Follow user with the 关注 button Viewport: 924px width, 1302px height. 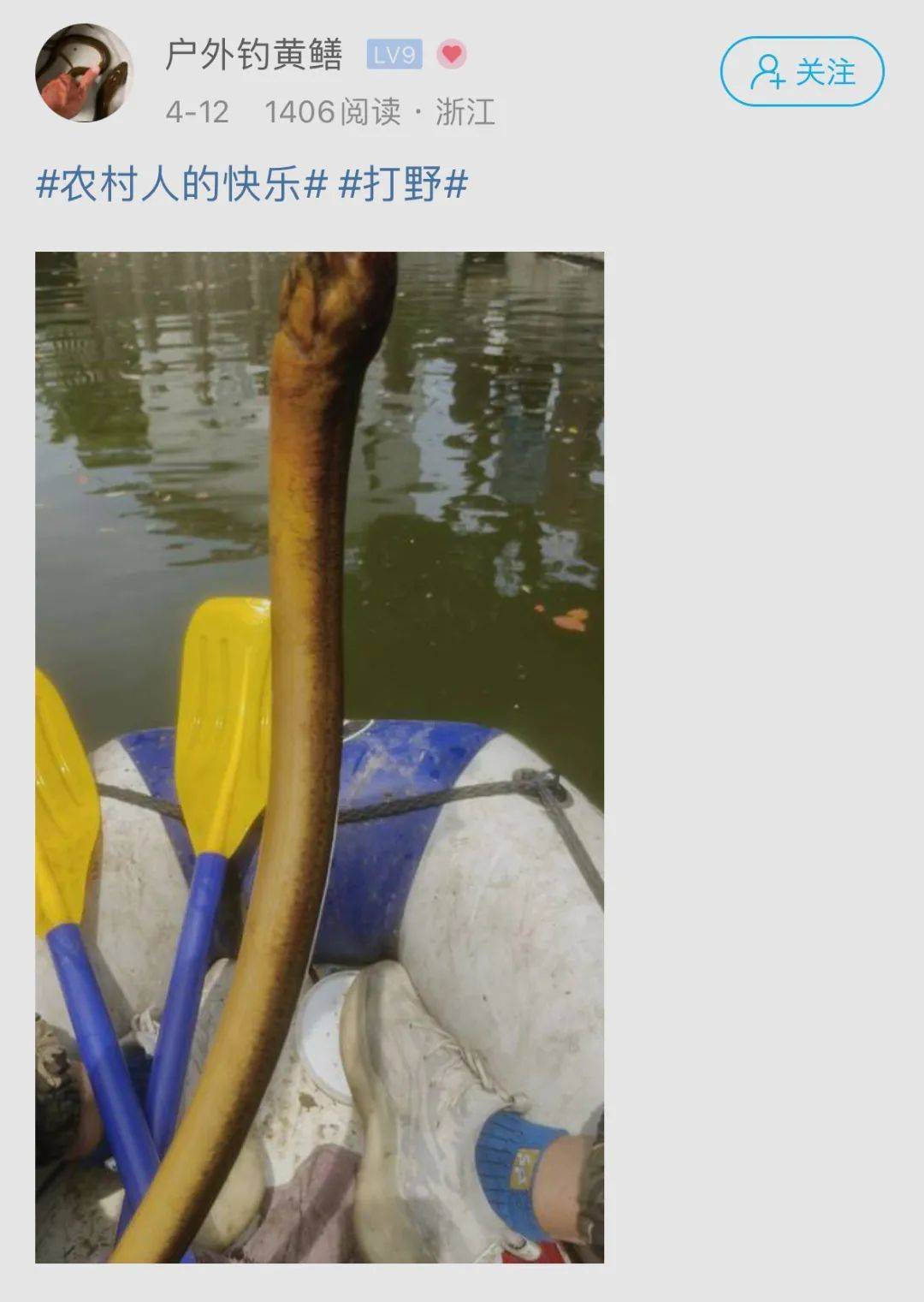(x=802, y=73)
